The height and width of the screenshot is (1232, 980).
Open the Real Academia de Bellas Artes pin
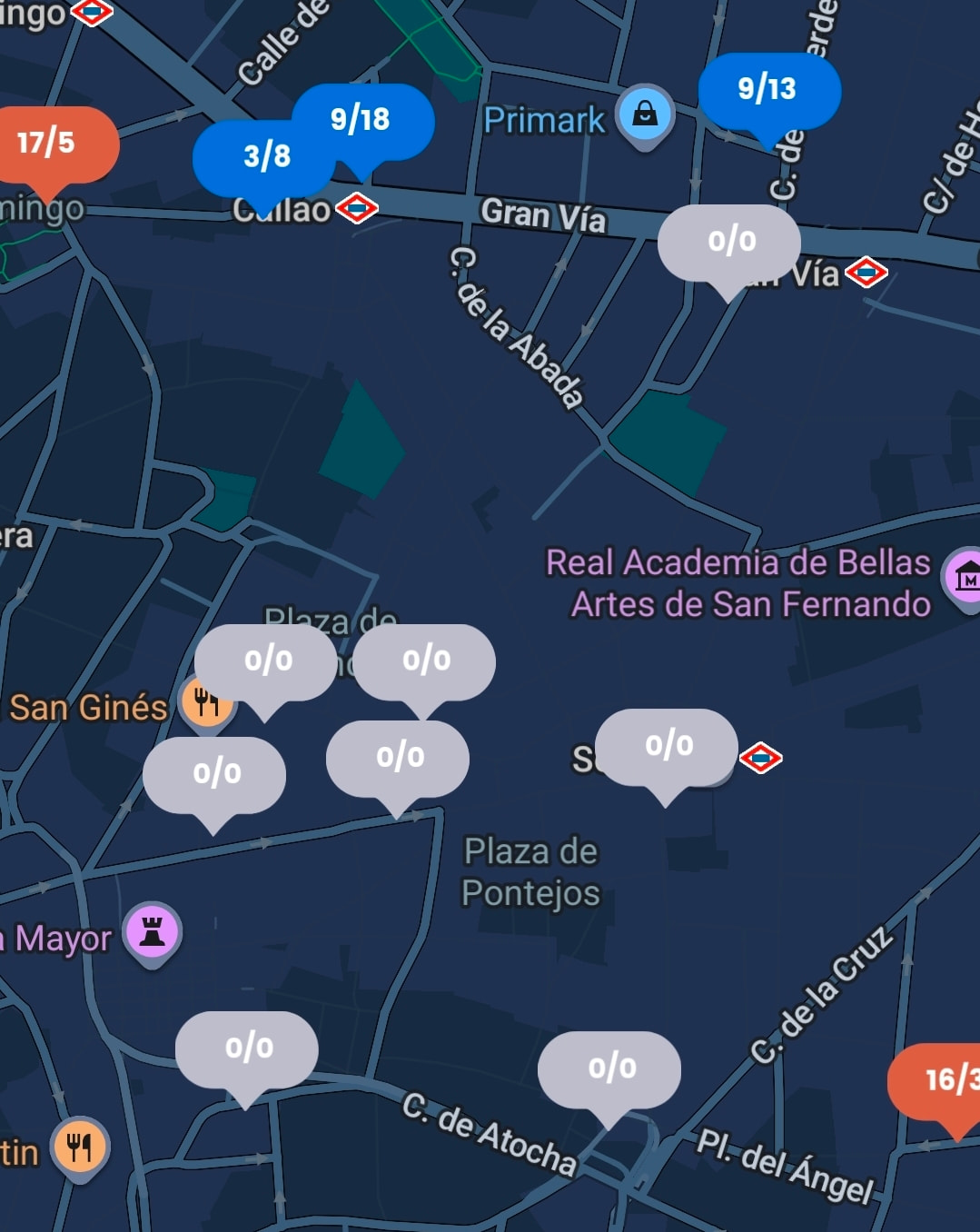coord(965,578)
